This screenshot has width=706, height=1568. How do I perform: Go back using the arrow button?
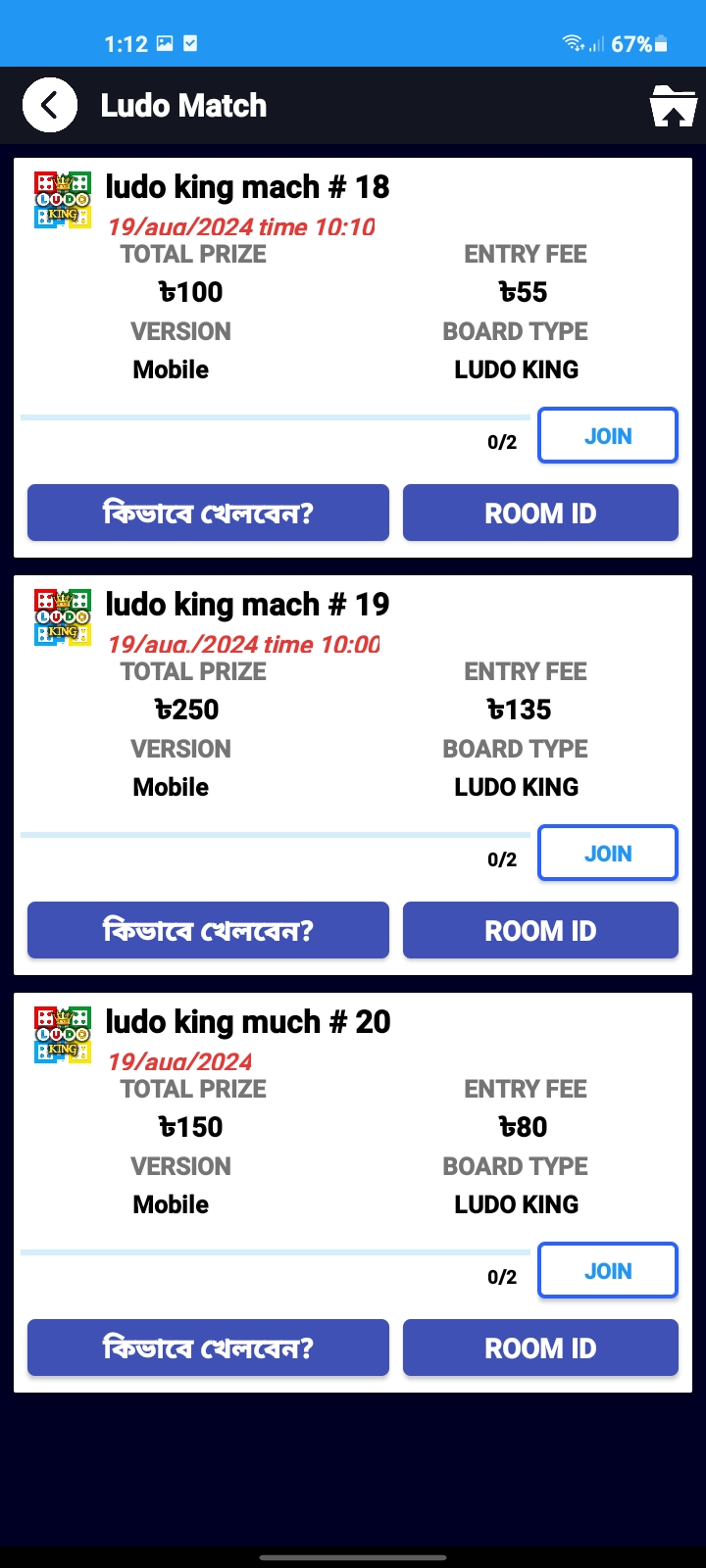[50, 105]
